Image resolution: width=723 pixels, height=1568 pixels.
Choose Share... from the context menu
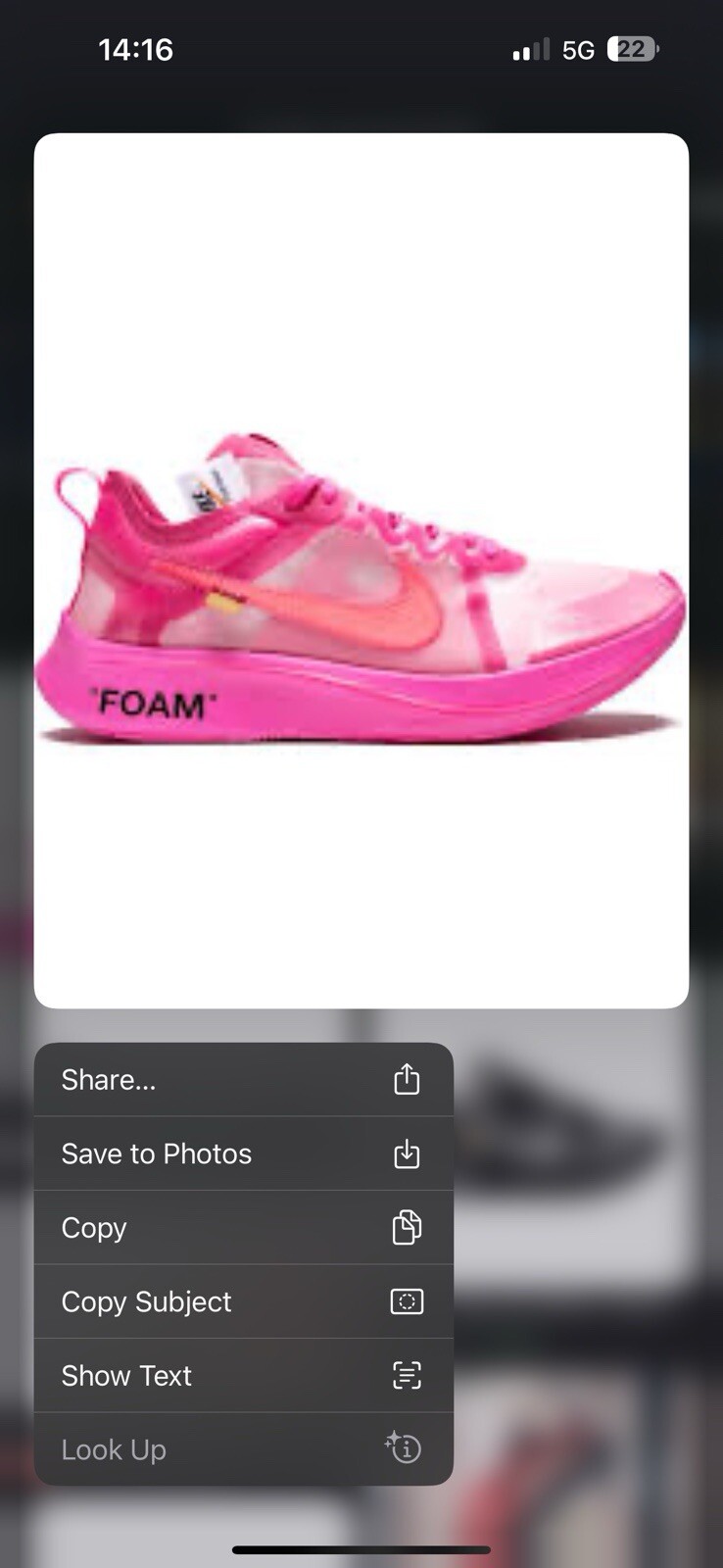coord(243,1080)
